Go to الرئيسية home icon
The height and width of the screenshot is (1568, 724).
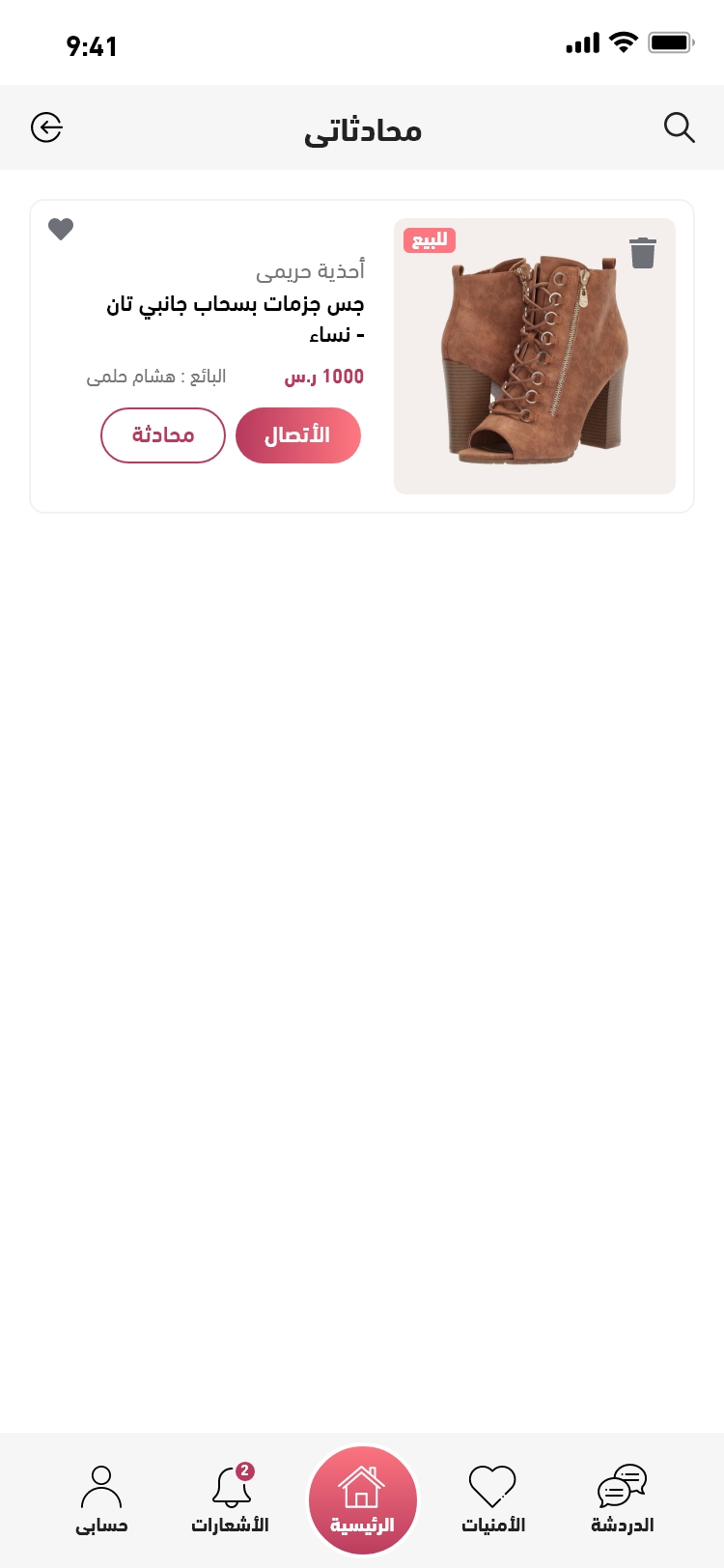tap(362, 1499)
